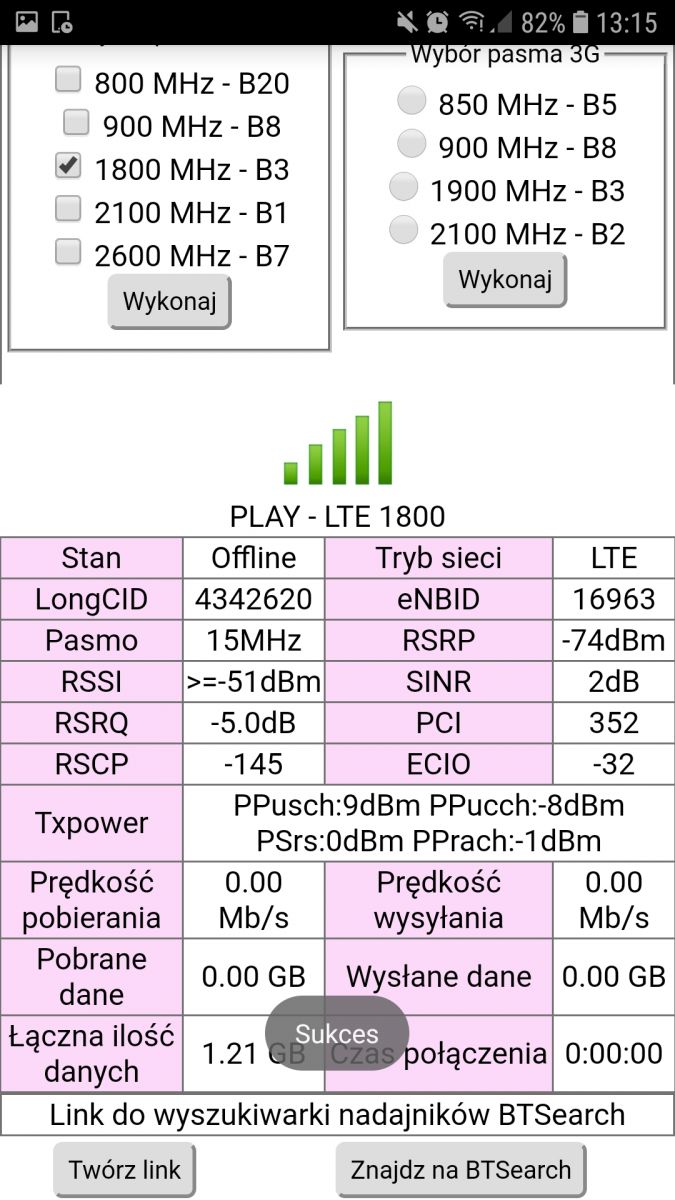The height and width of the screenshot is (1200, 675).
Task: Tick the 900 MHz - B8 LTE checkbox
Action: pyautogui.click(x=76, y=123)
